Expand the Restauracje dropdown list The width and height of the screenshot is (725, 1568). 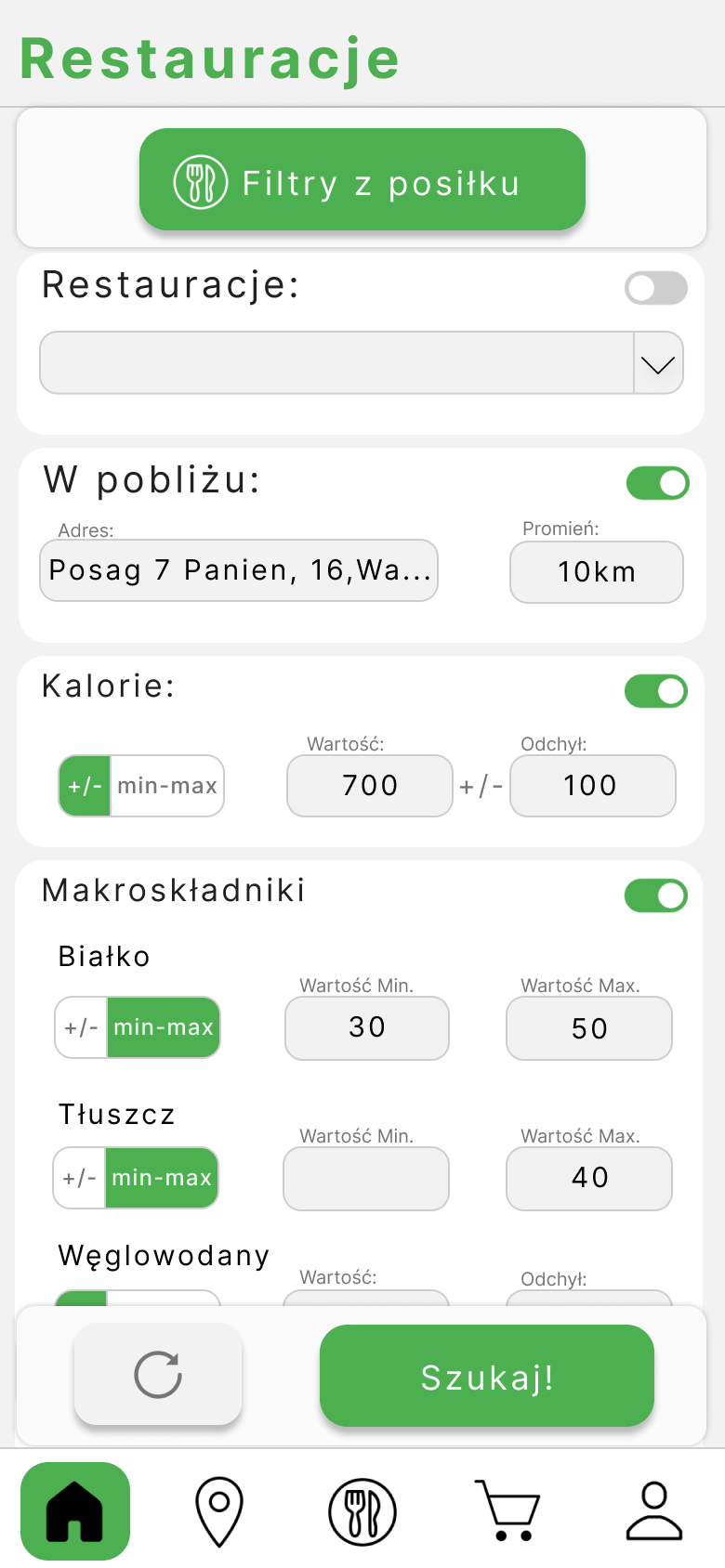click(x=658, y=363)
